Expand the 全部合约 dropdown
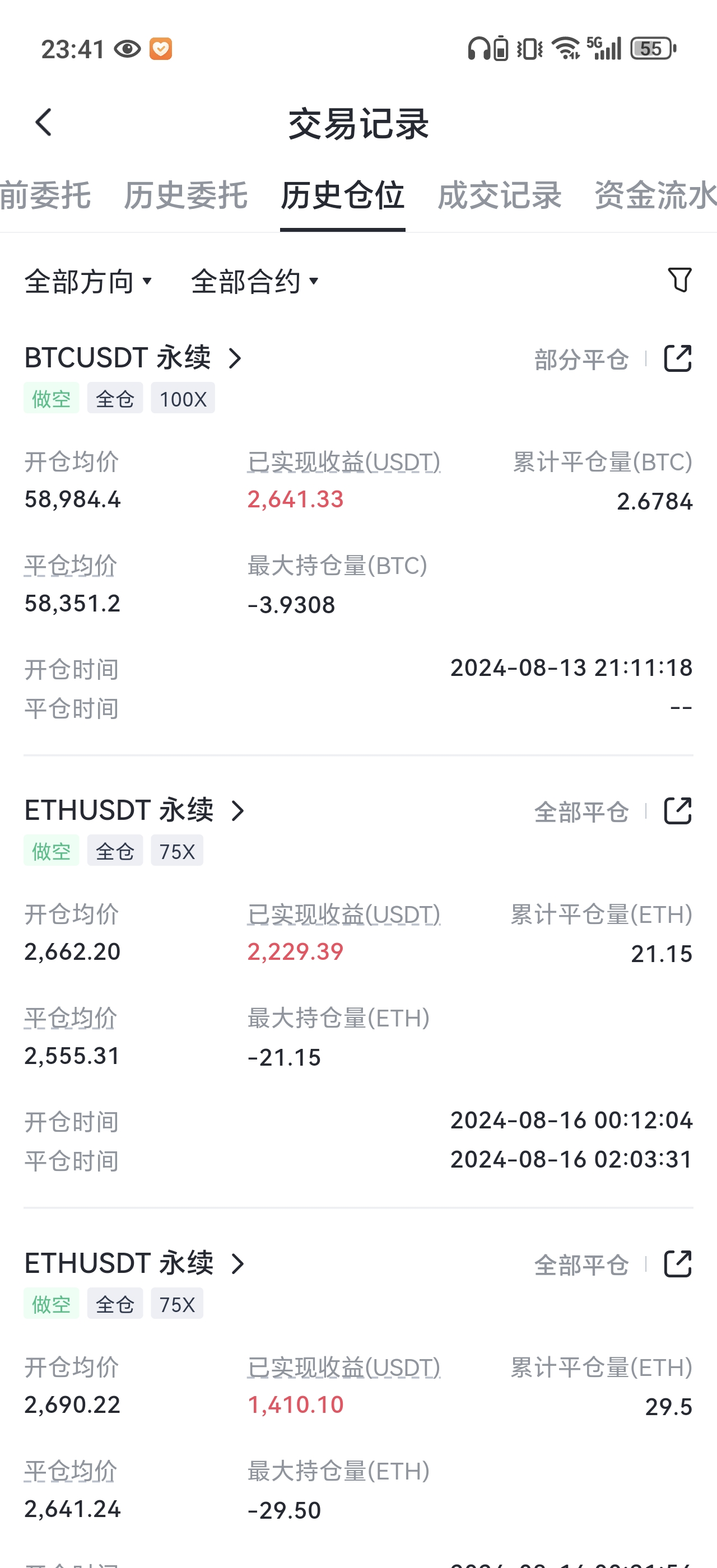 point(255,281)
